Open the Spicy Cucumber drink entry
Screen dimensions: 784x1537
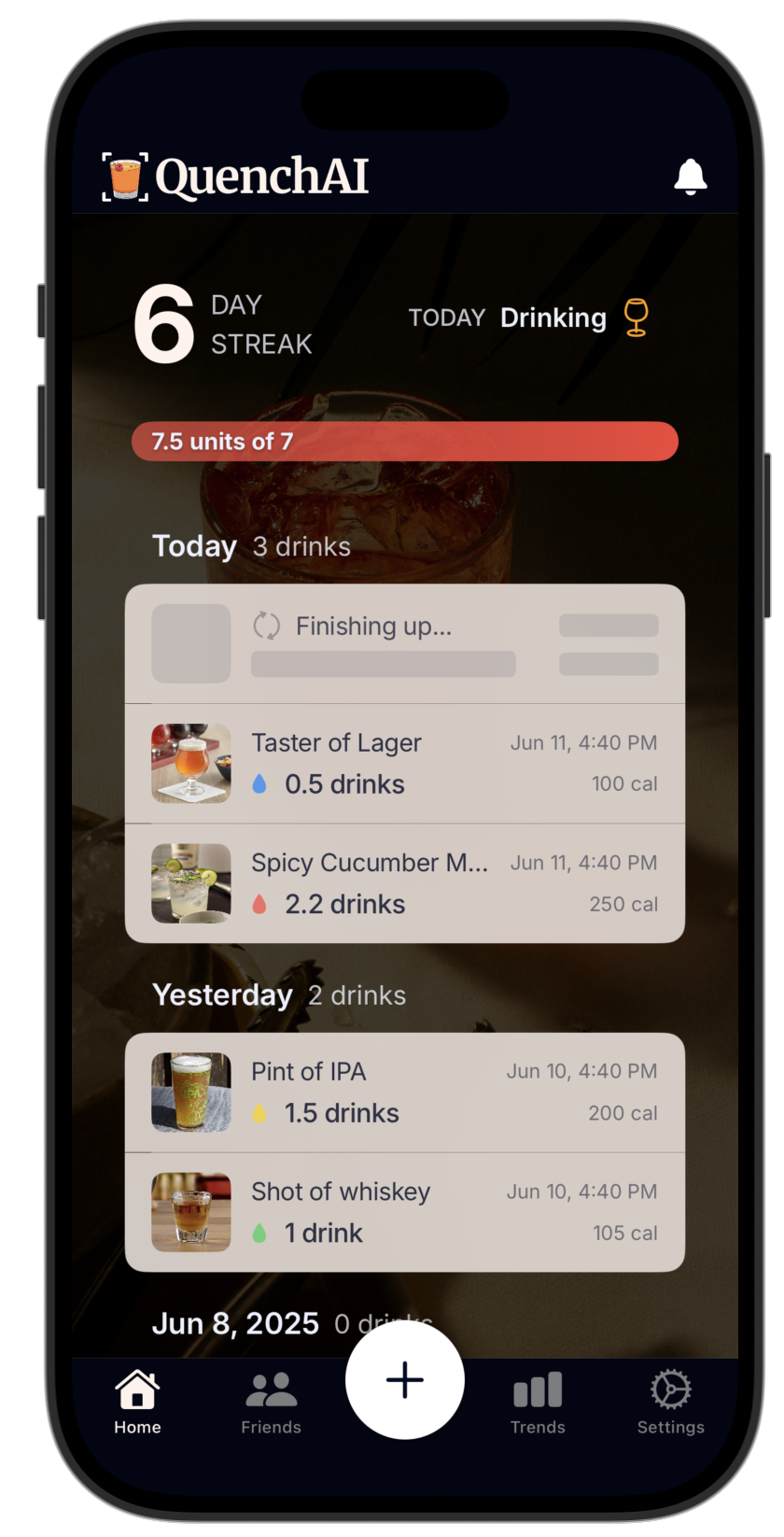(404, 883)
